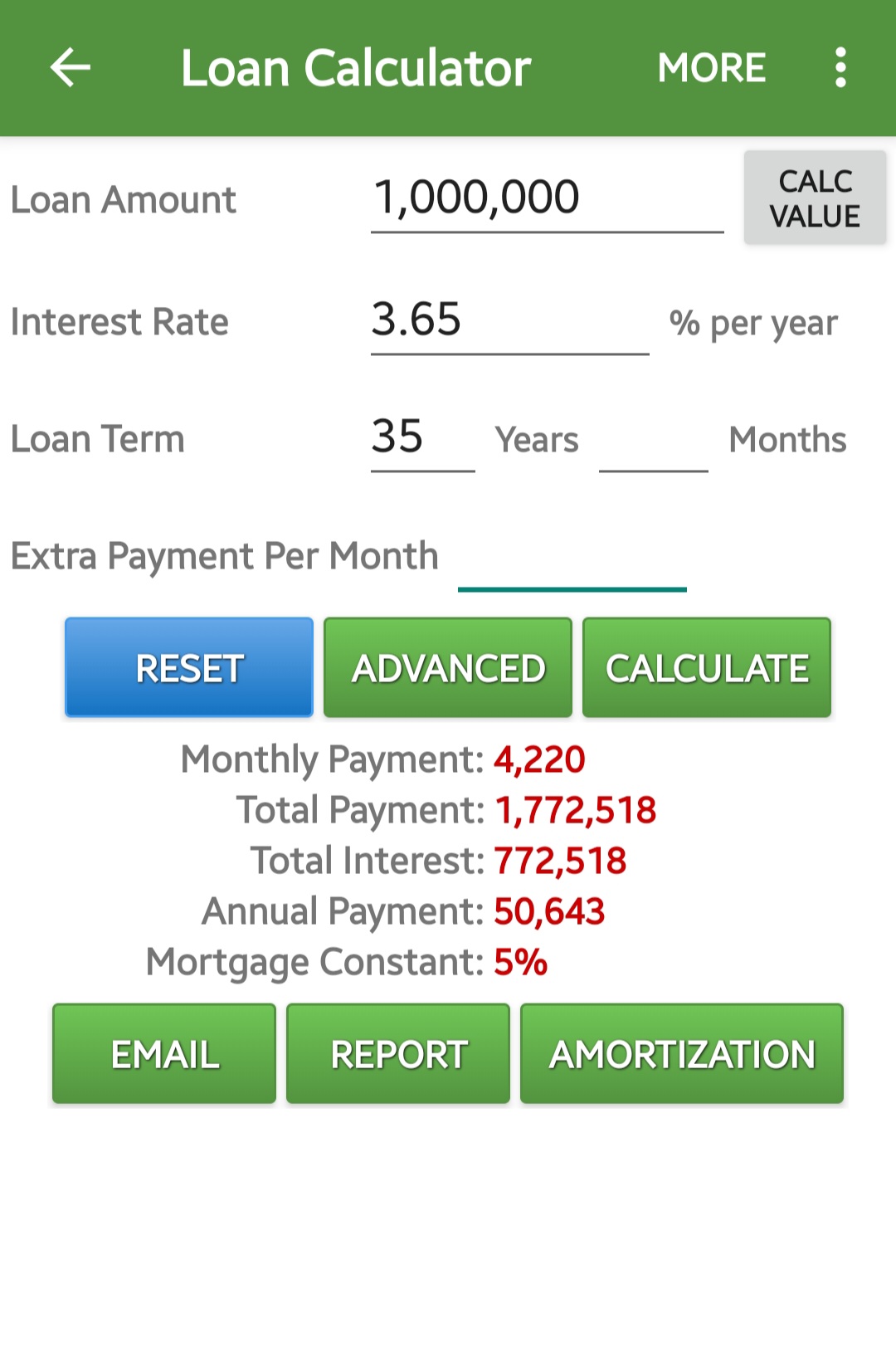This screenshot has width=896, height=1372.
Task: Reset the calculator with RESET
Action: (x=189, y=668)
